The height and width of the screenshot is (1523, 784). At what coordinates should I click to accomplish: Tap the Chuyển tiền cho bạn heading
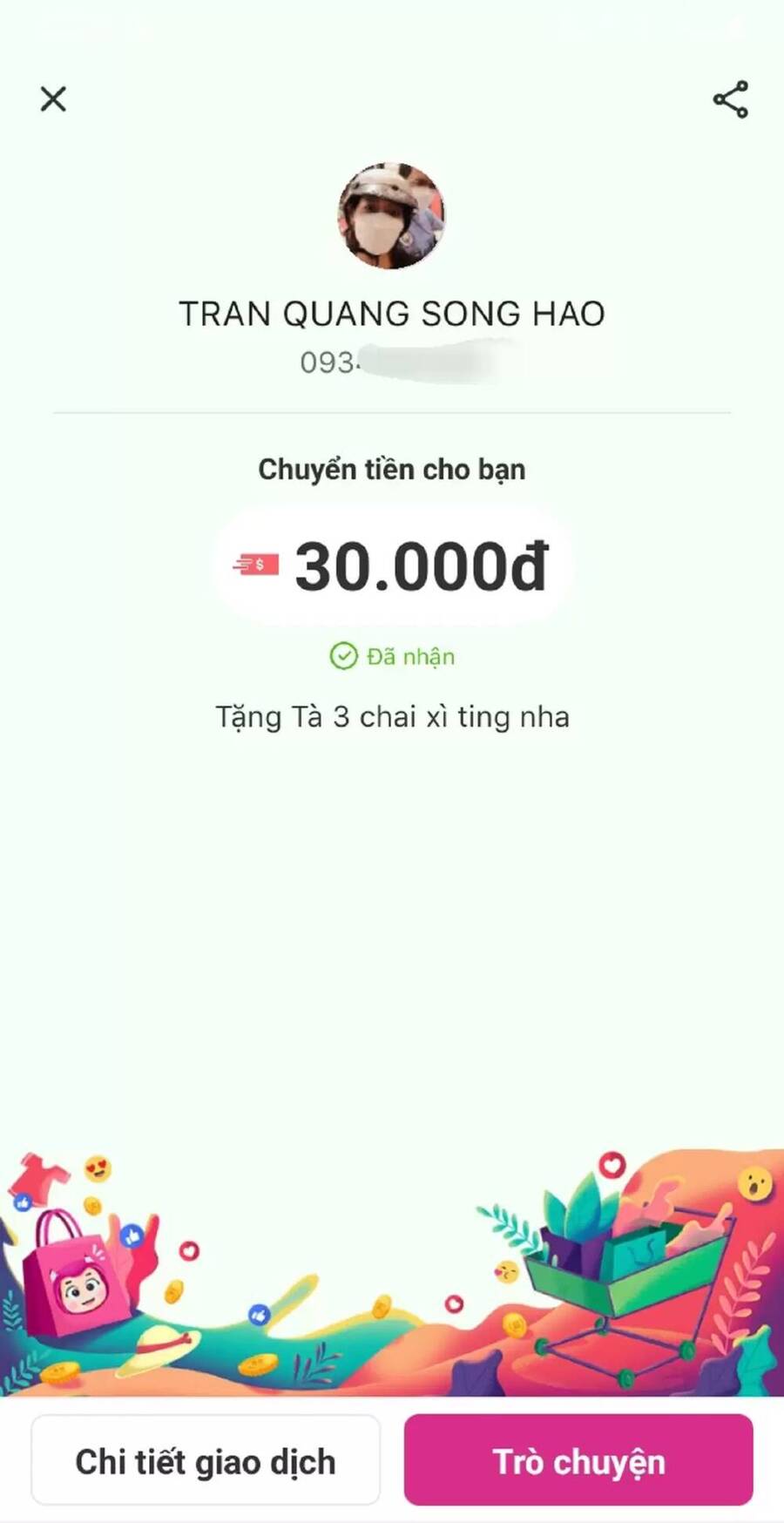[391, 469]
